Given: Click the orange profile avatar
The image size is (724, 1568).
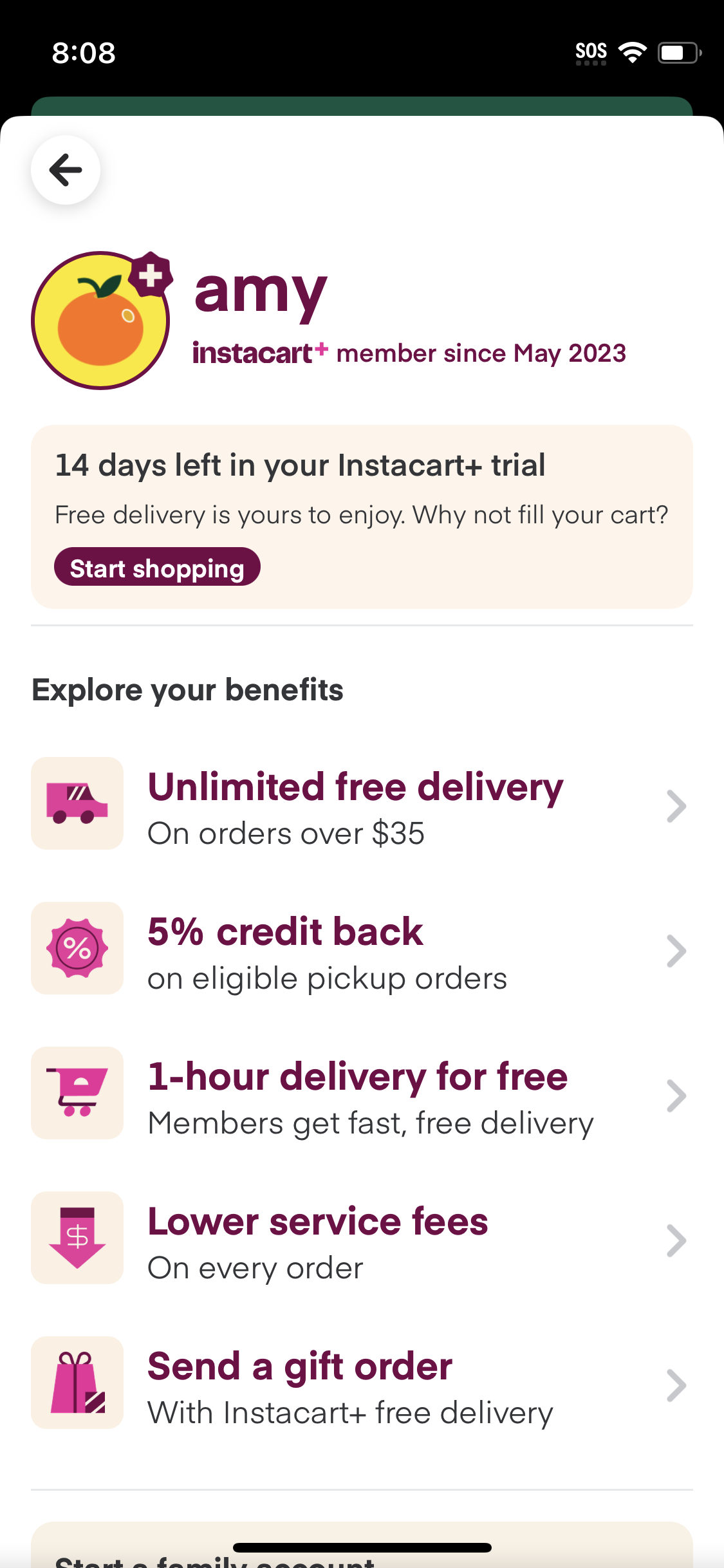Looking at the screenshot, I should click(100, 320).
